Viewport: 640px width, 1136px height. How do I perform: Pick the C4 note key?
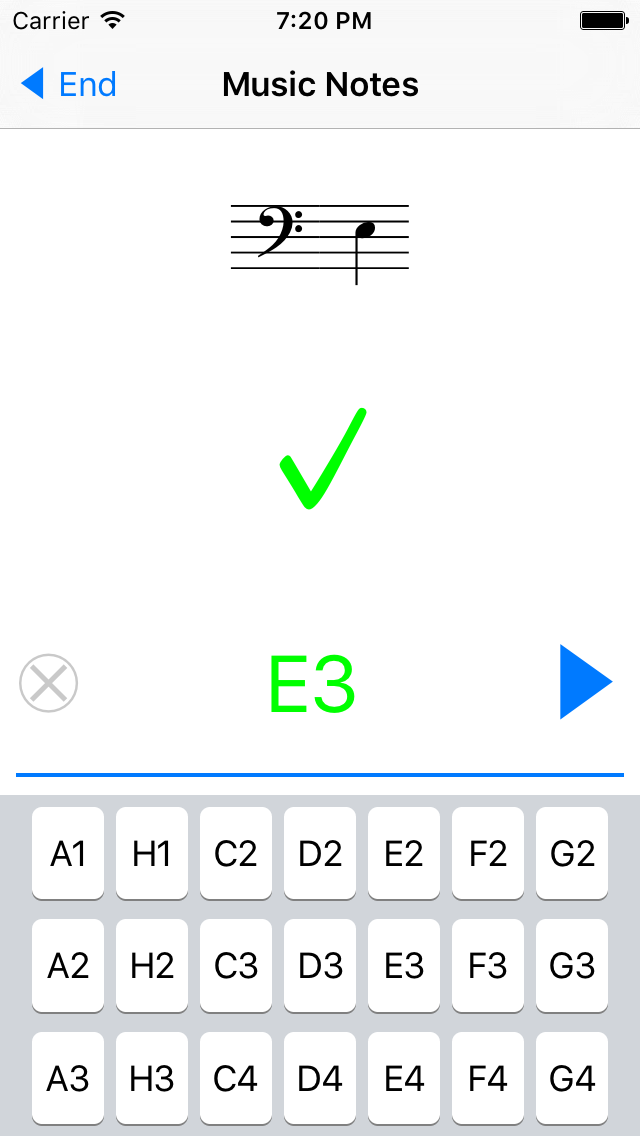coord(236,1078)
